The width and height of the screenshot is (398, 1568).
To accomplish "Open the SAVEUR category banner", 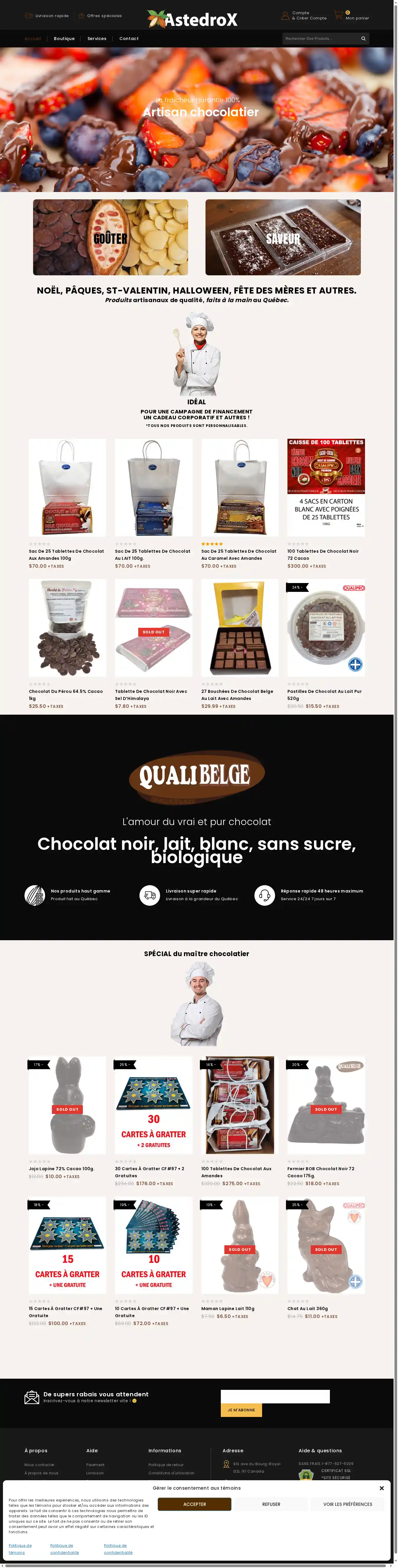I will 283,237.
